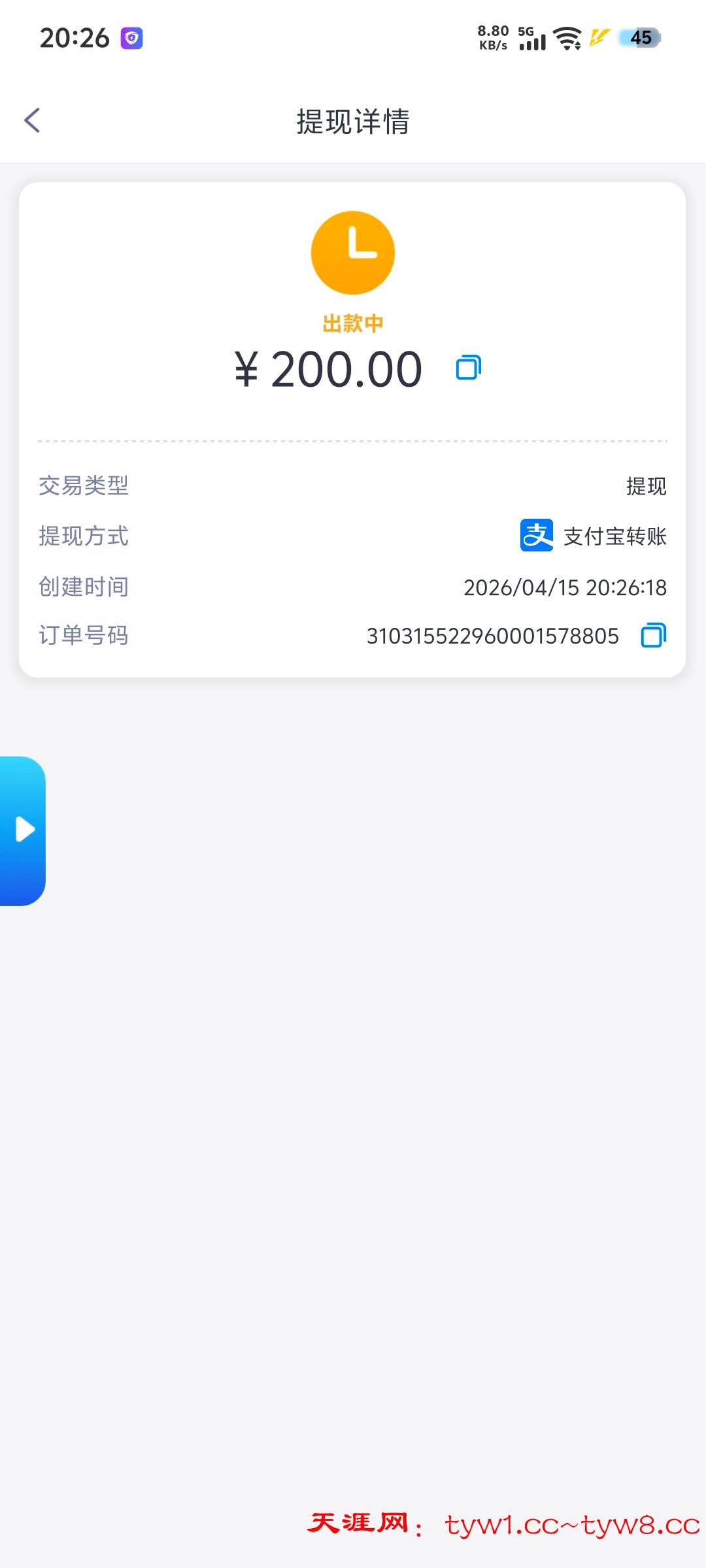This screenshot has height=1568, width=706.
Task: Select the 提现 transaction type label
Action: click(x=648, y=486)
